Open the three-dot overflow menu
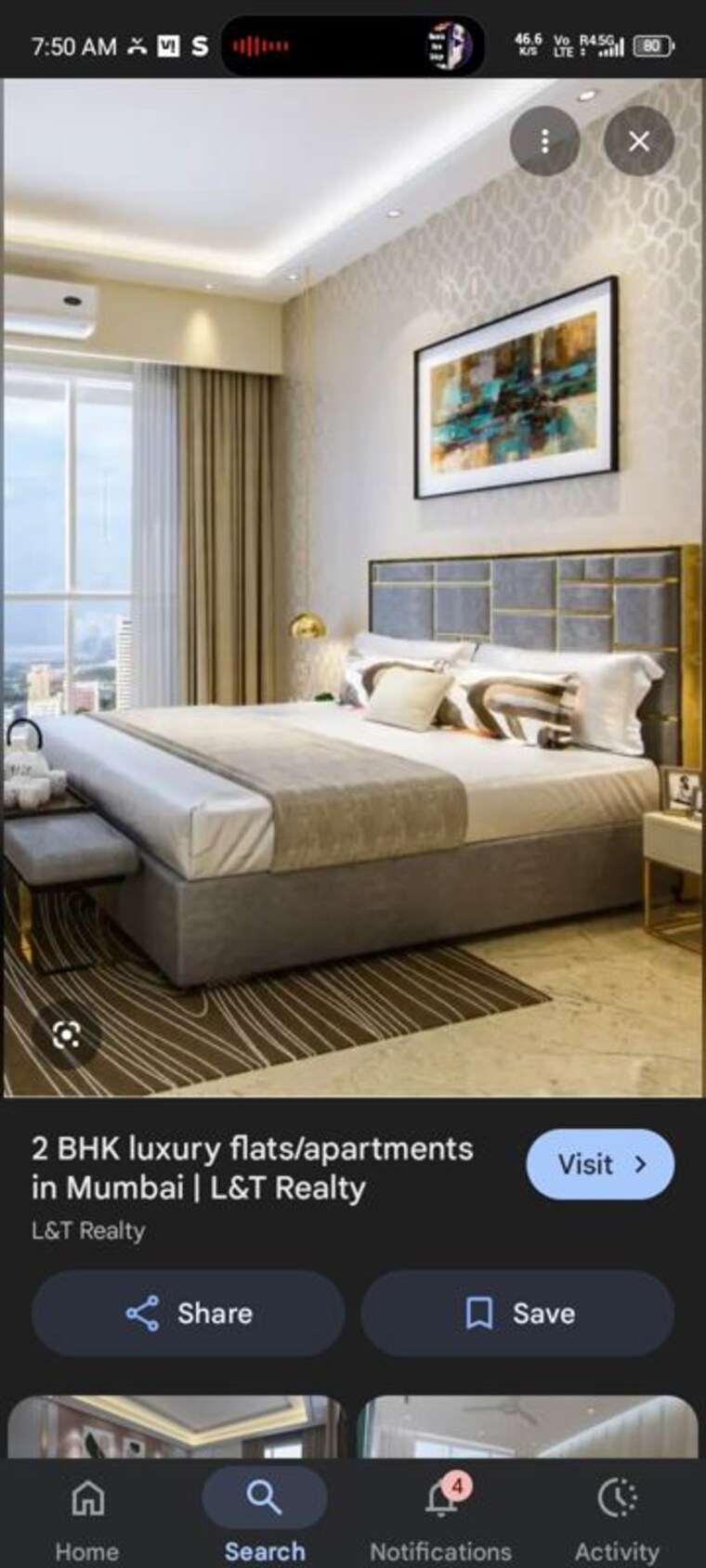Viewport: 706px width, 1568px height. (545, 141)
